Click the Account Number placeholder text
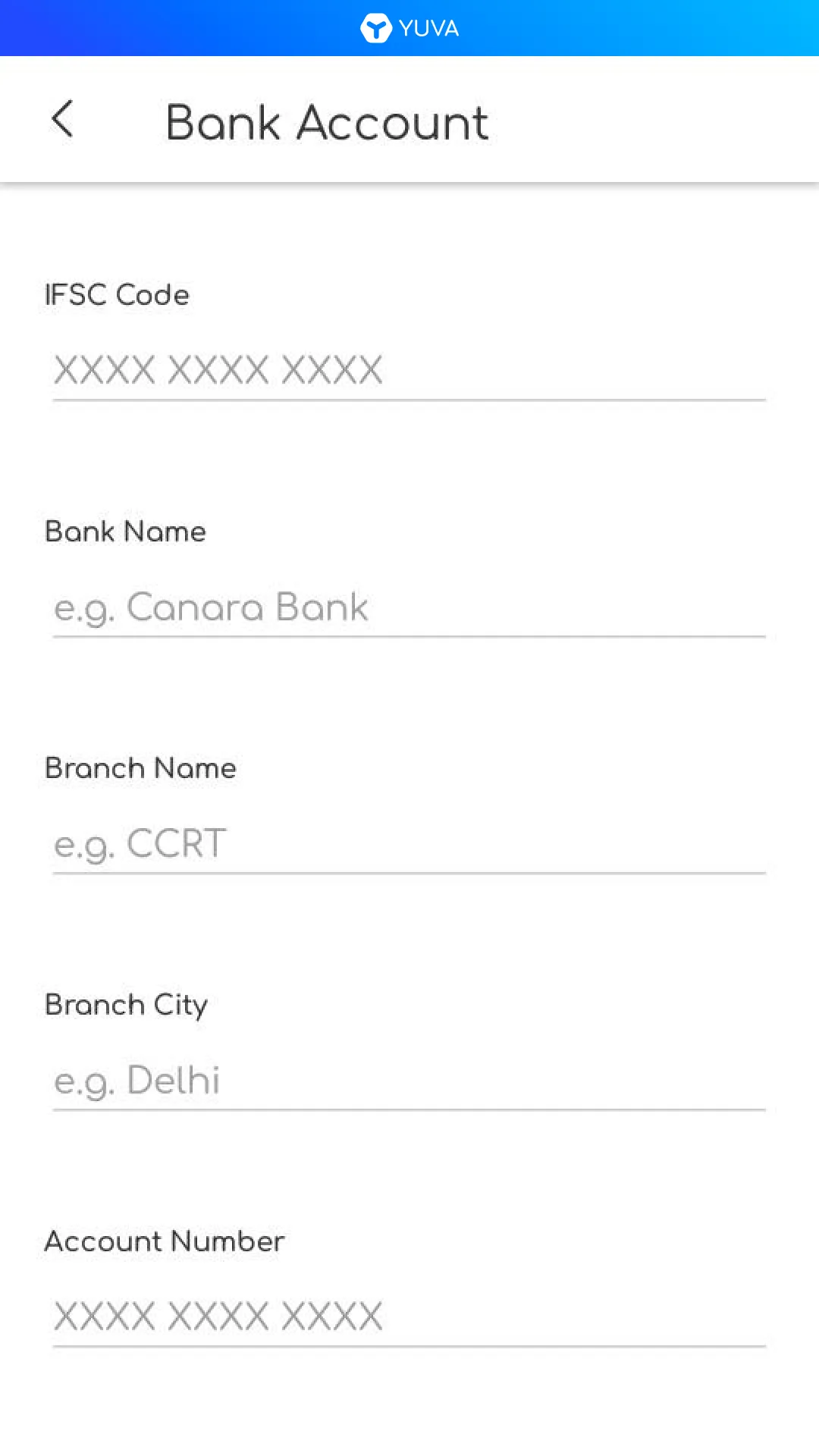Screen dimensions: 819x1456 point(217,1316)
